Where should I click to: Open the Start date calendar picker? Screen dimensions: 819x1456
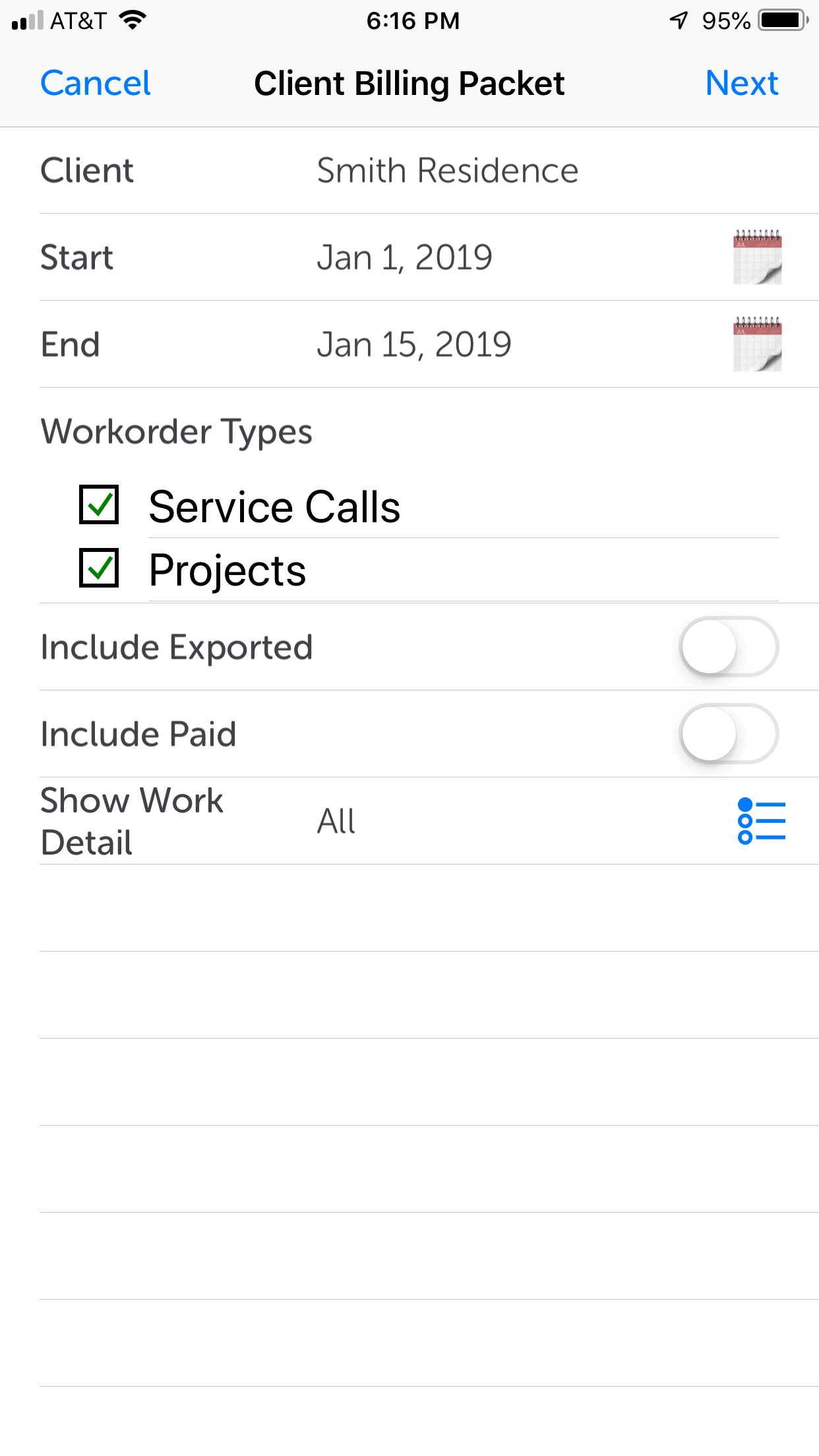click(757, 257)
